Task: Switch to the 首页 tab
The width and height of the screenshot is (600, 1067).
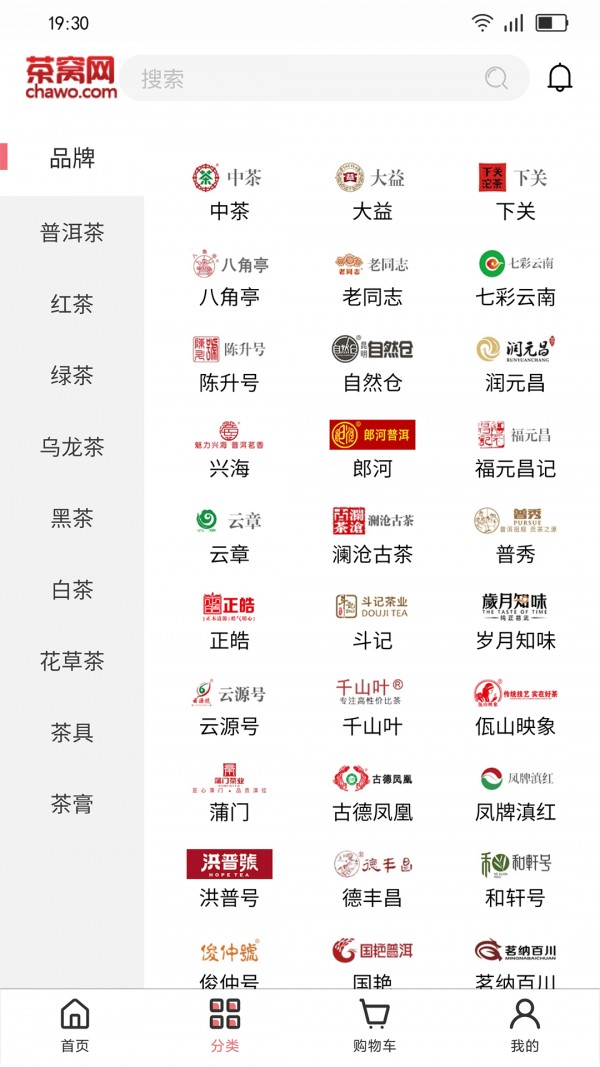Action: [x=75, y=1026]
